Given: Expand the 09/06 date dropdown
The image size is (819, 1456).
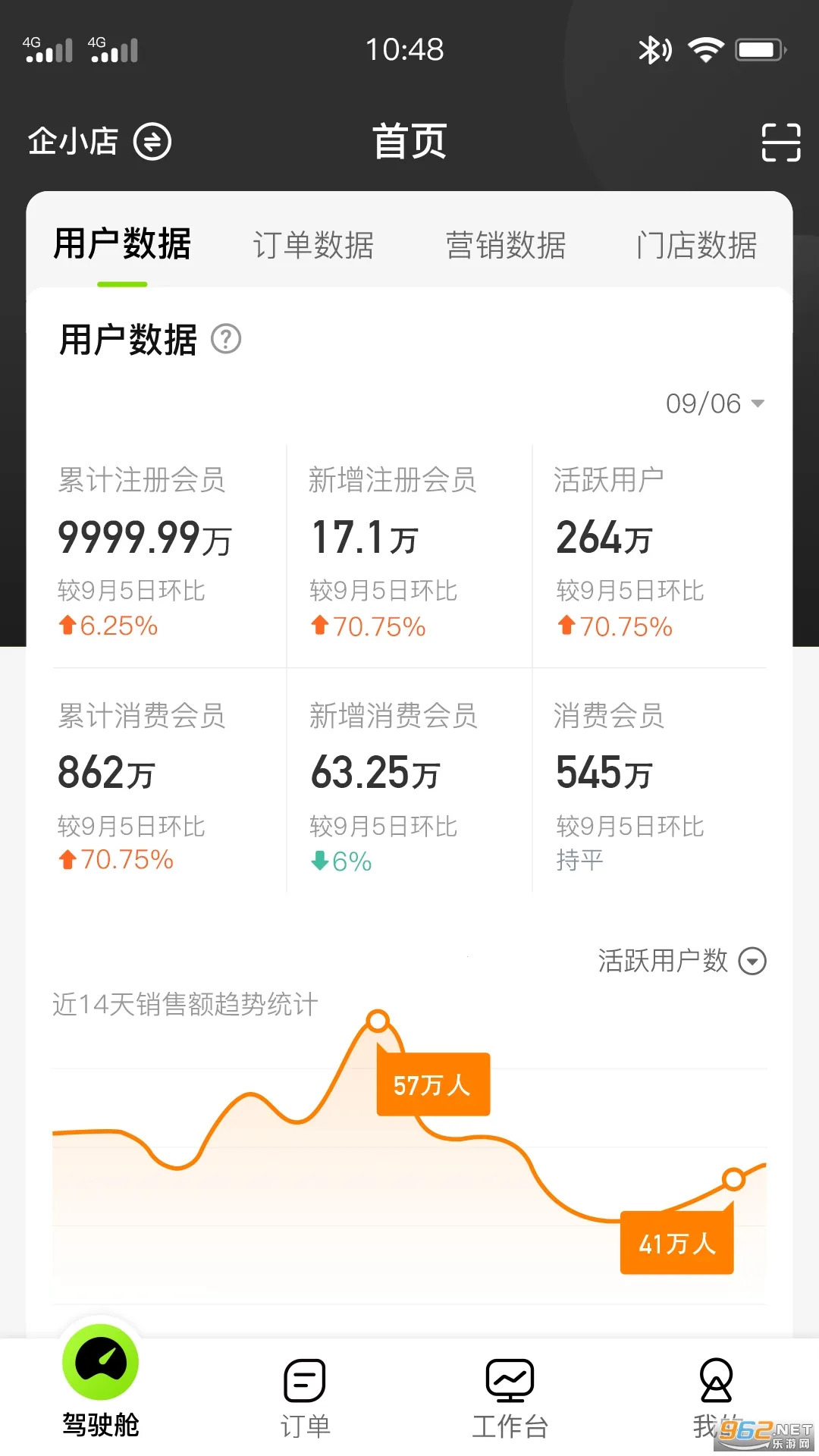Looking at the screenshot, I should (714, 403).
